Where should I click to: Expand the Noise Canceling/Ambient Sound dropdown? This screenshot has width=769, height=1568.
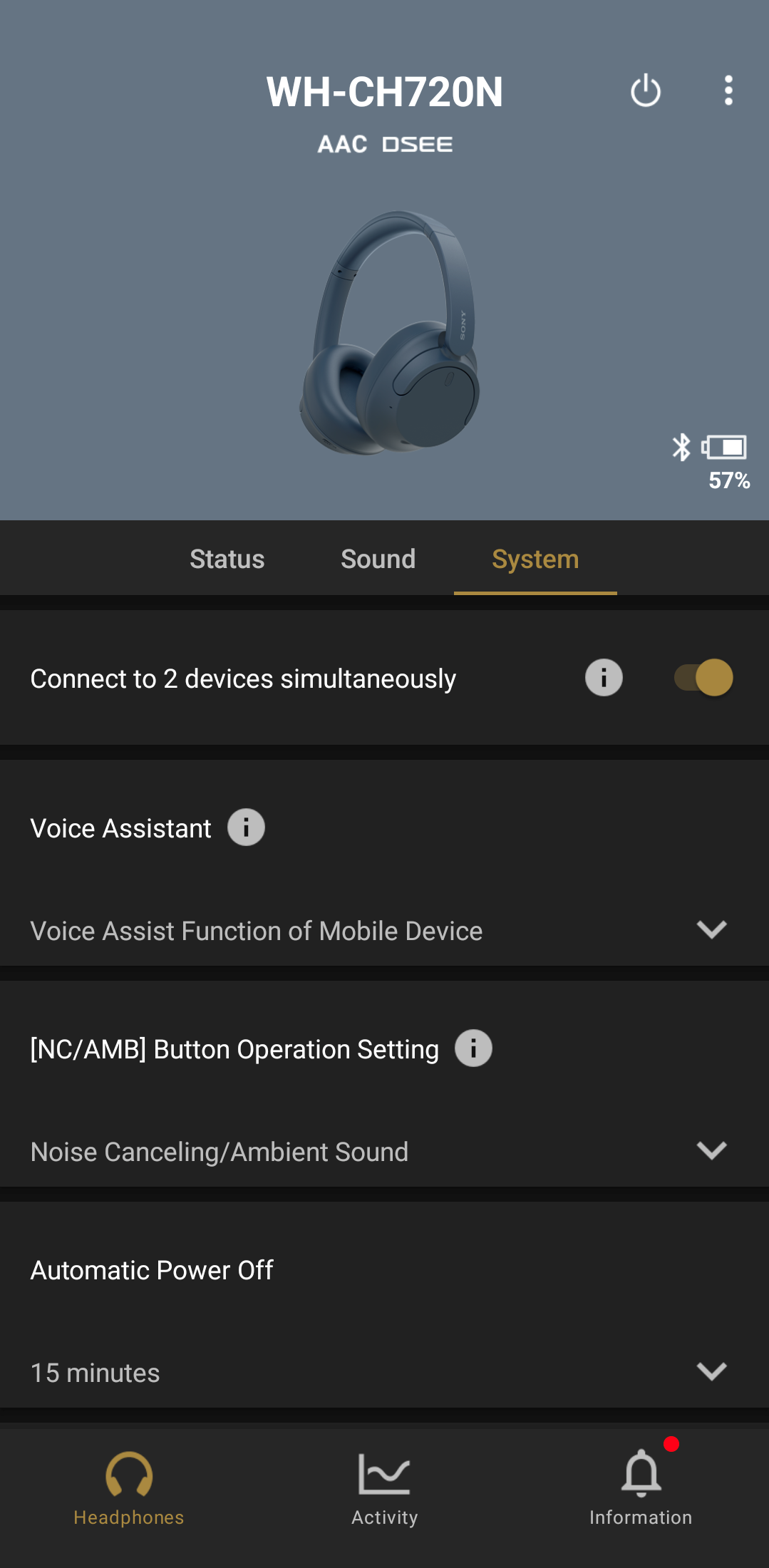pos(384,1151)
